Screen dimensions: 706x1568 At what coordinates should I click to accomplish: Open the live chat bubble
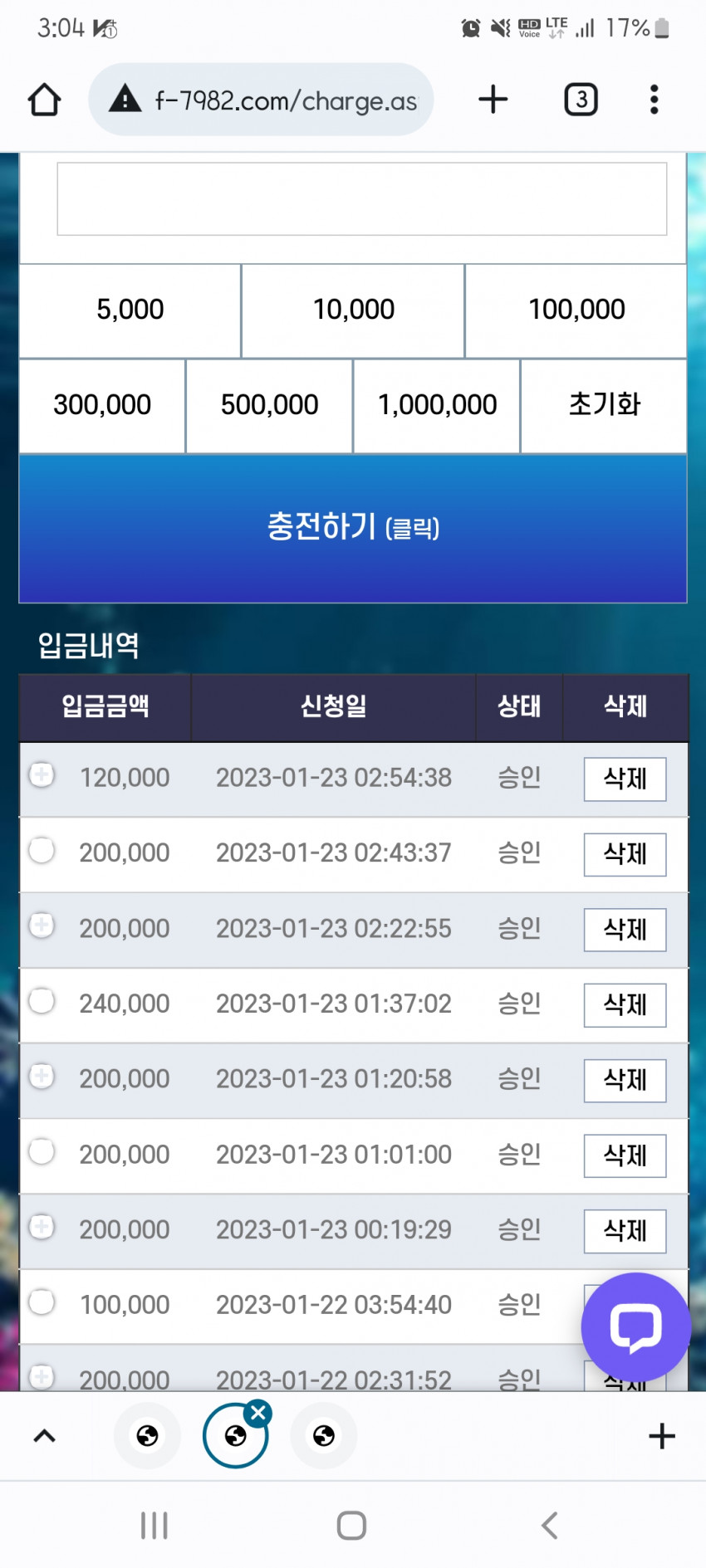[635, 1326]
